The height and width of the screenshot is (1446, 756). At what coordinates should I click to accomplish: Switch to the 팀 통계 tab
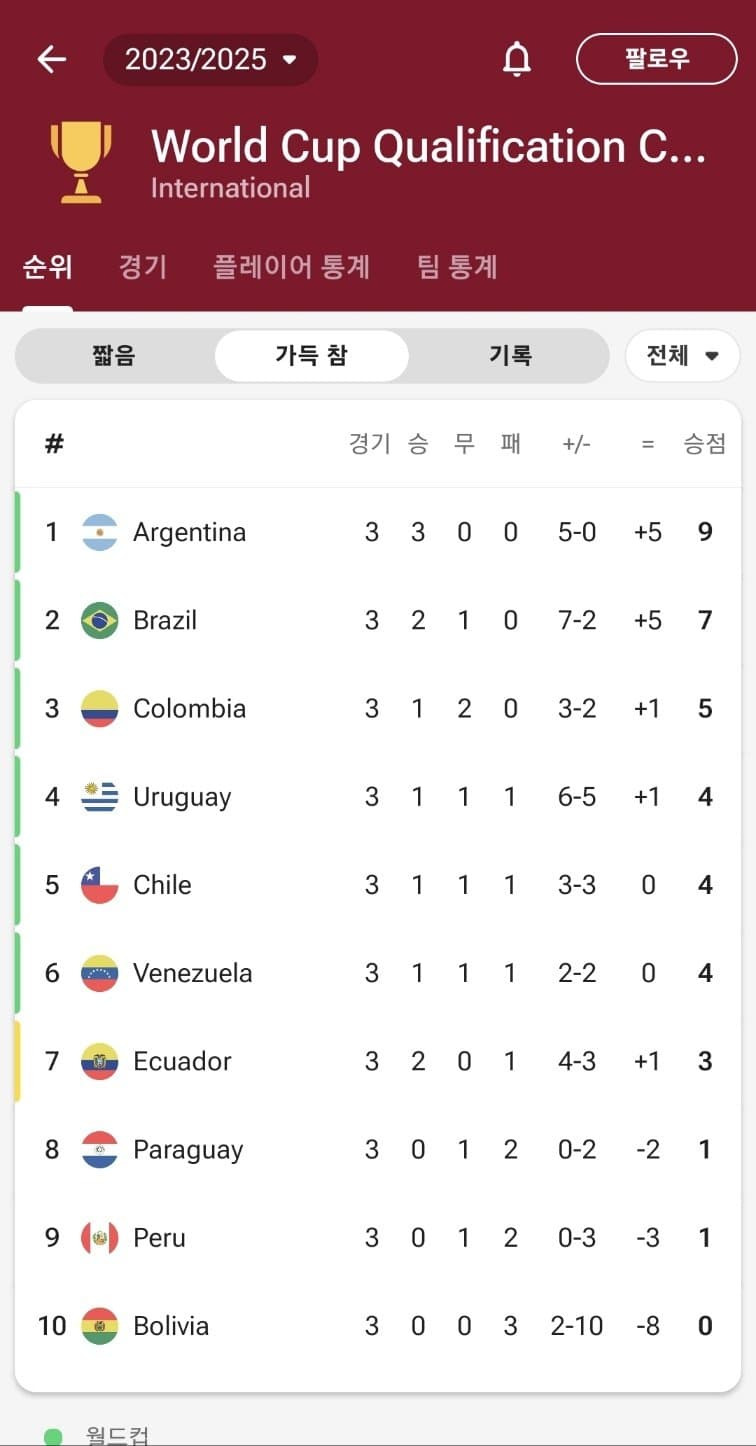[457, 267]
